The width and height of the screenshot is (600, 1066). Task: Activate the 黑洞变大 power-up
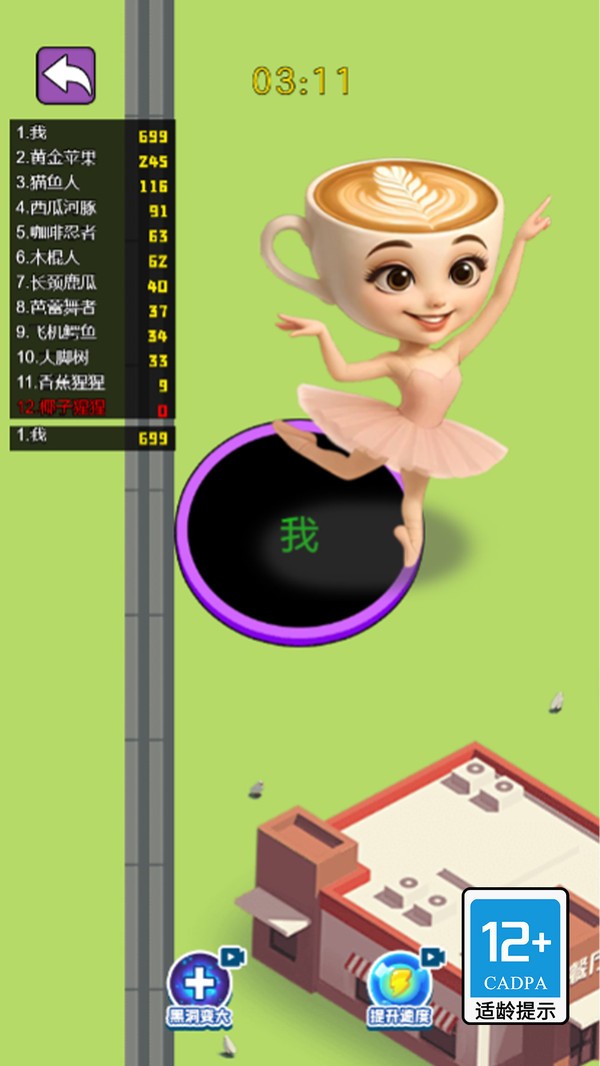pos(201,988)
